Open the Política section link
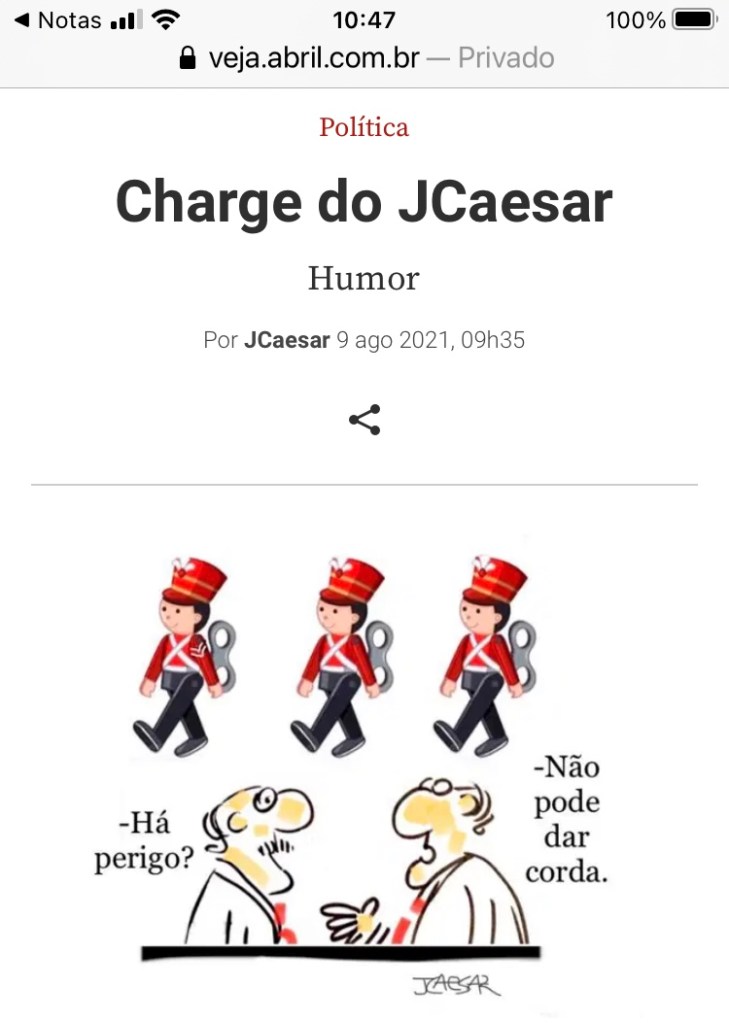Image resolution: width=729 pixels, height=1023 pixels. click(x=364, y=127)
